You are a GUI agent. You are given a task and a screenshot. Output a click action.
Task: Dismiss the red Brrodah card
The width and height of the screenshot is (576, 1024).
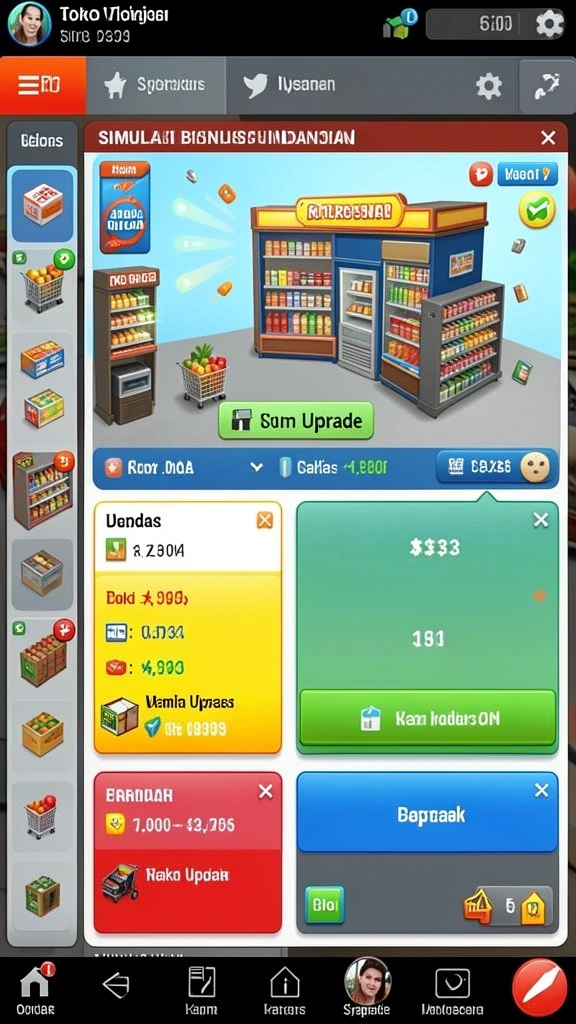point(265,792)
